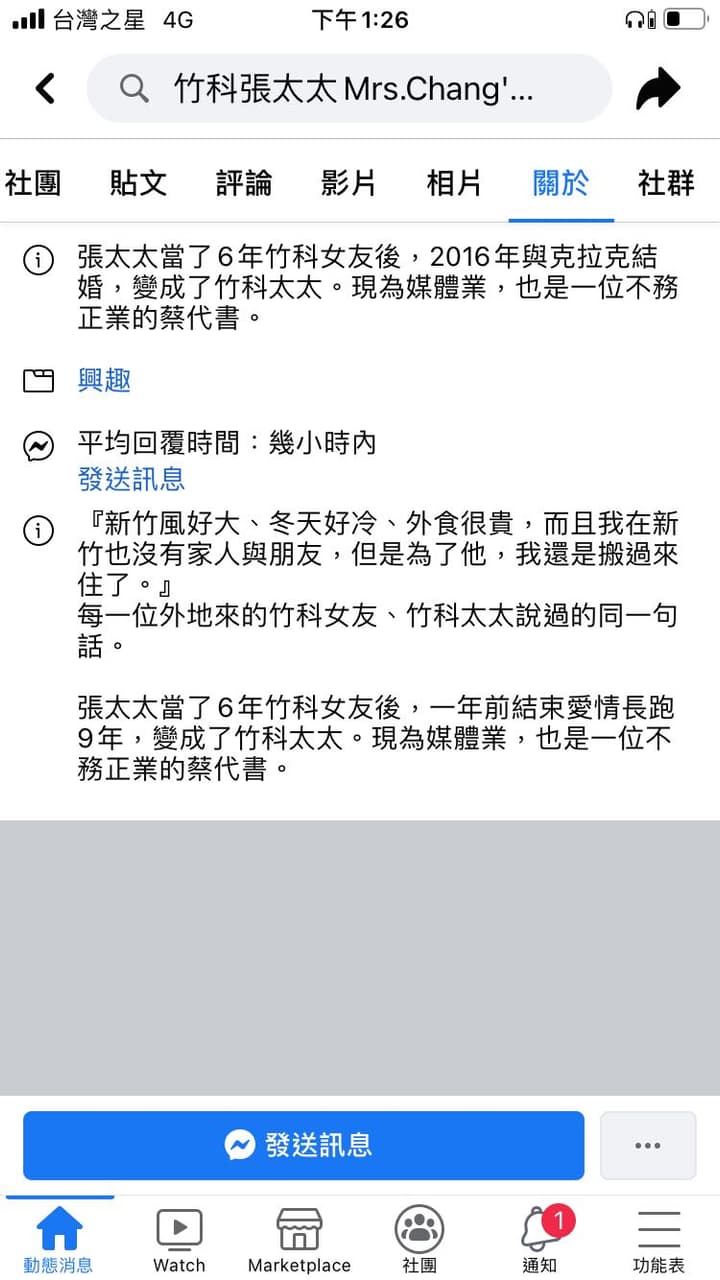Select the 關於 tab

(560, 182)
